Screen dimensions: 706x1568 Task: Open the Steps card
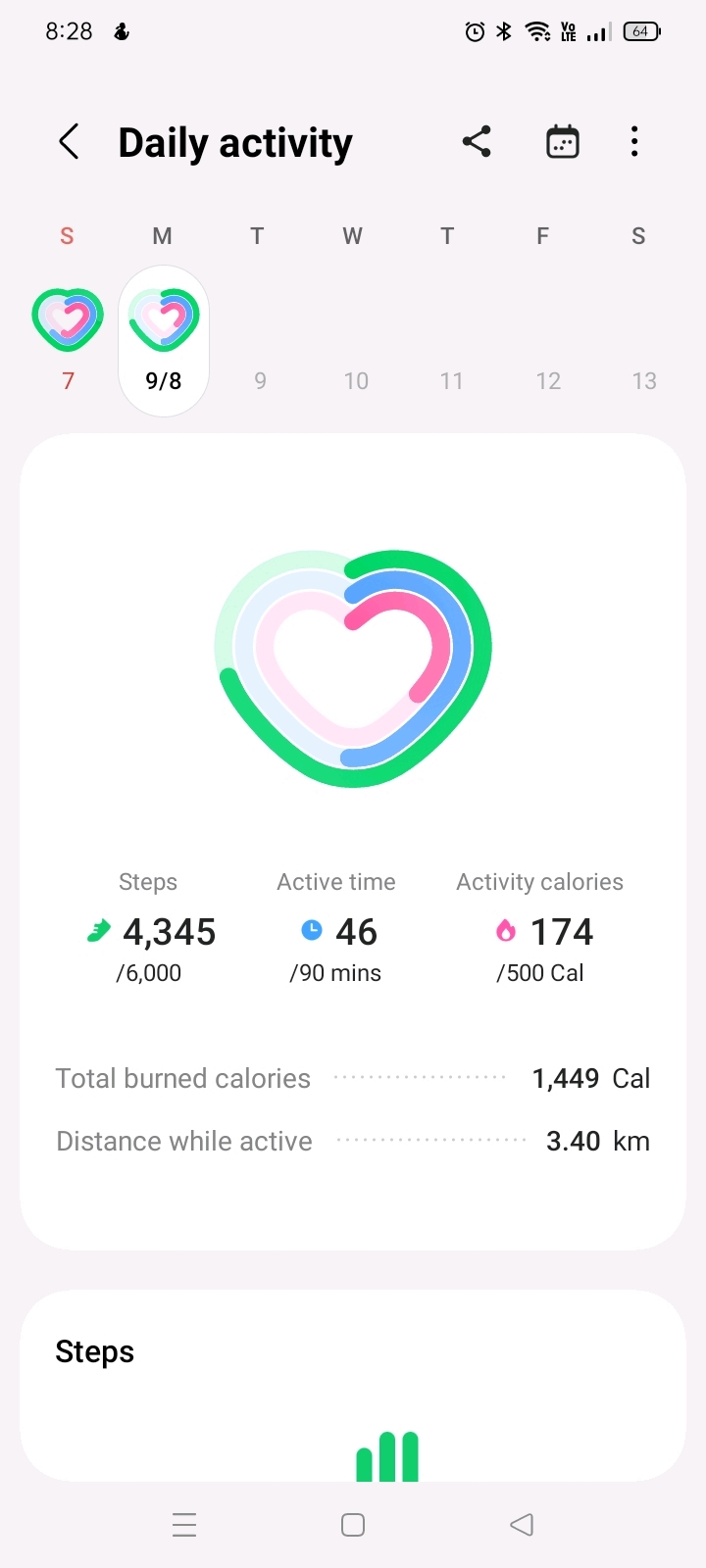click(x=353, y=1386)
